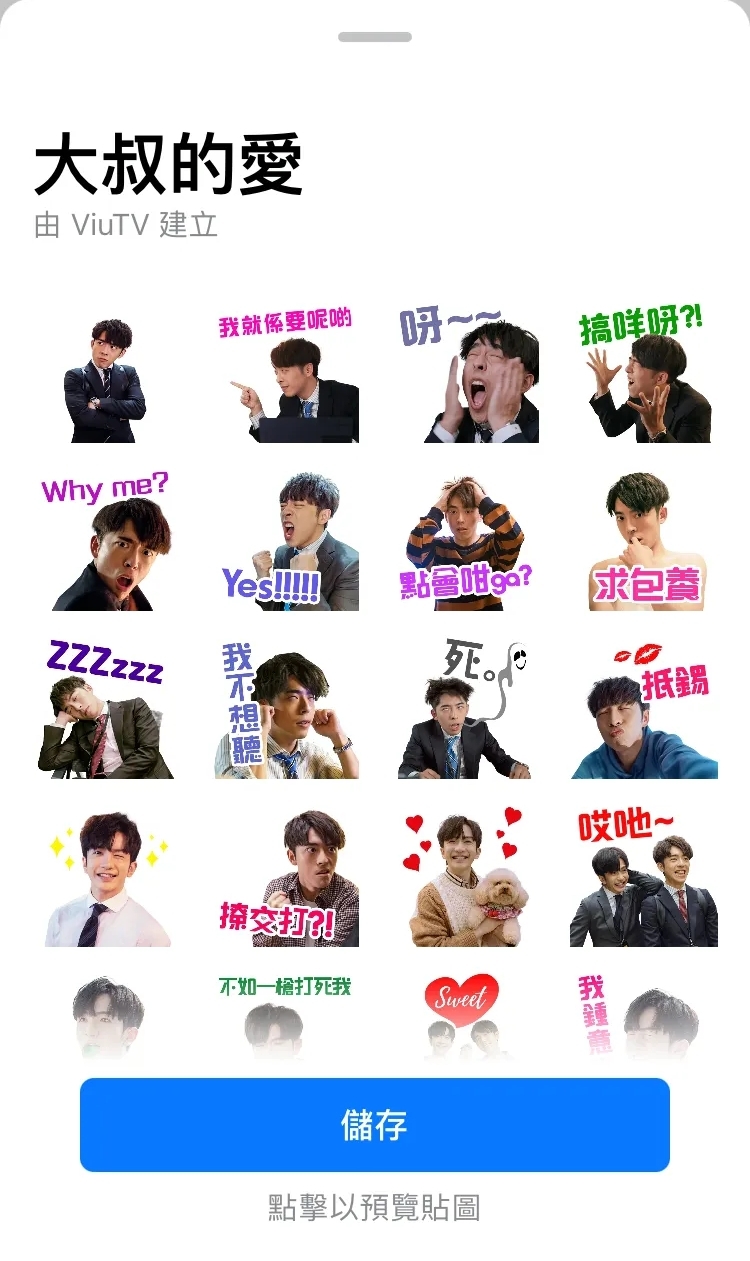Preview the 我不想聽 sticker
This screenshot has width=750, height=1261.
287,711
